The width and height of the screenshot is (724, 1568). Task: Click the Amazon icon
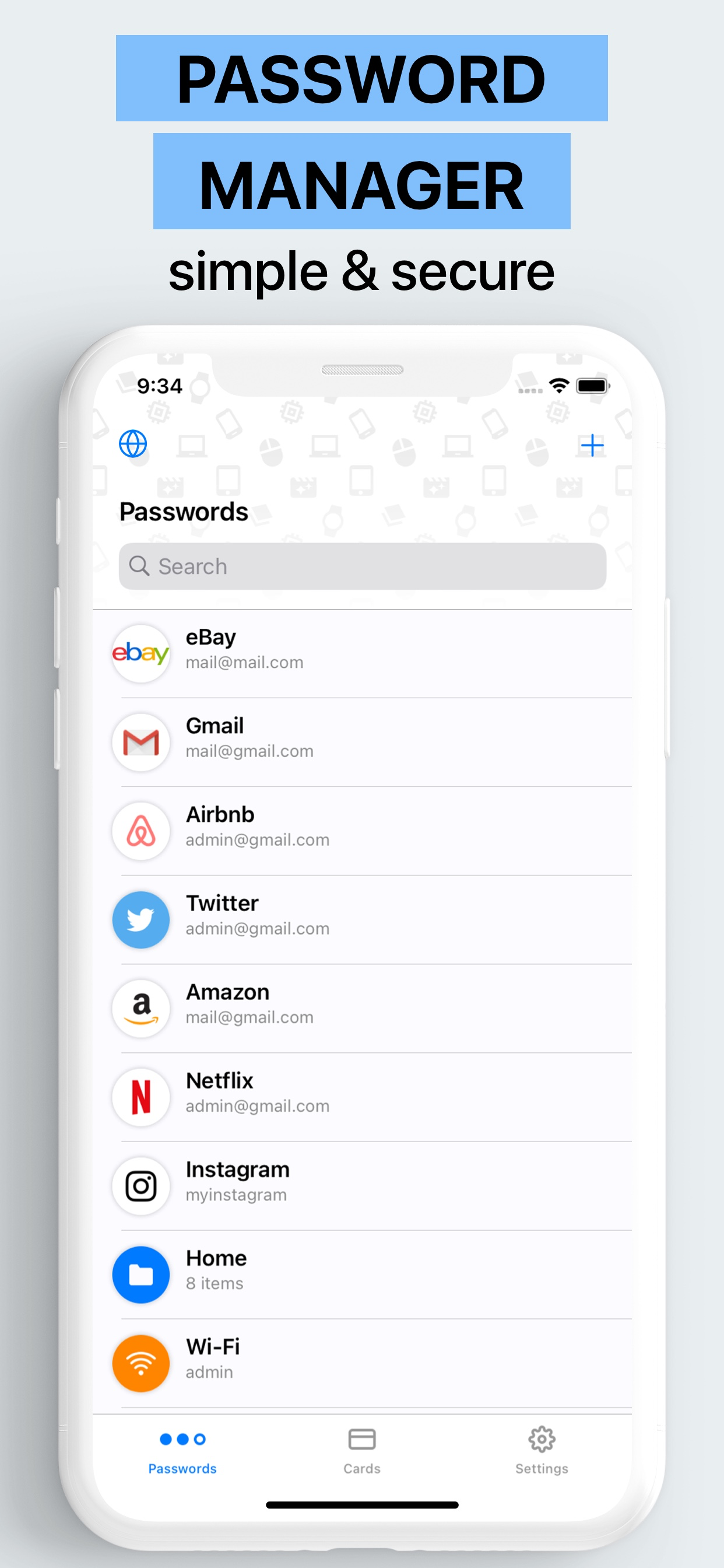click(140, 1009)
